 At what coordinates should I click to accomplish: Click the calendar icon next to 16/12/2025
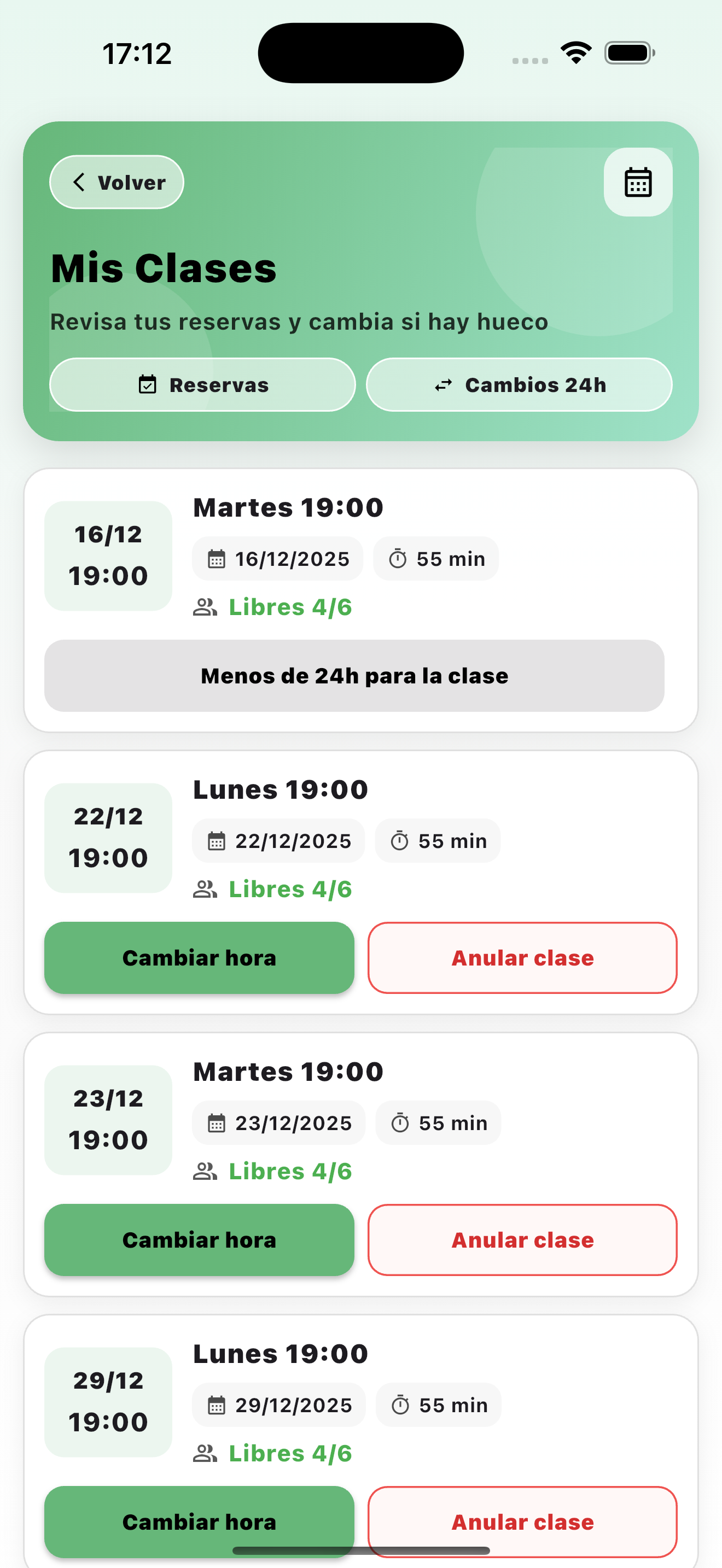coord(217,558)
